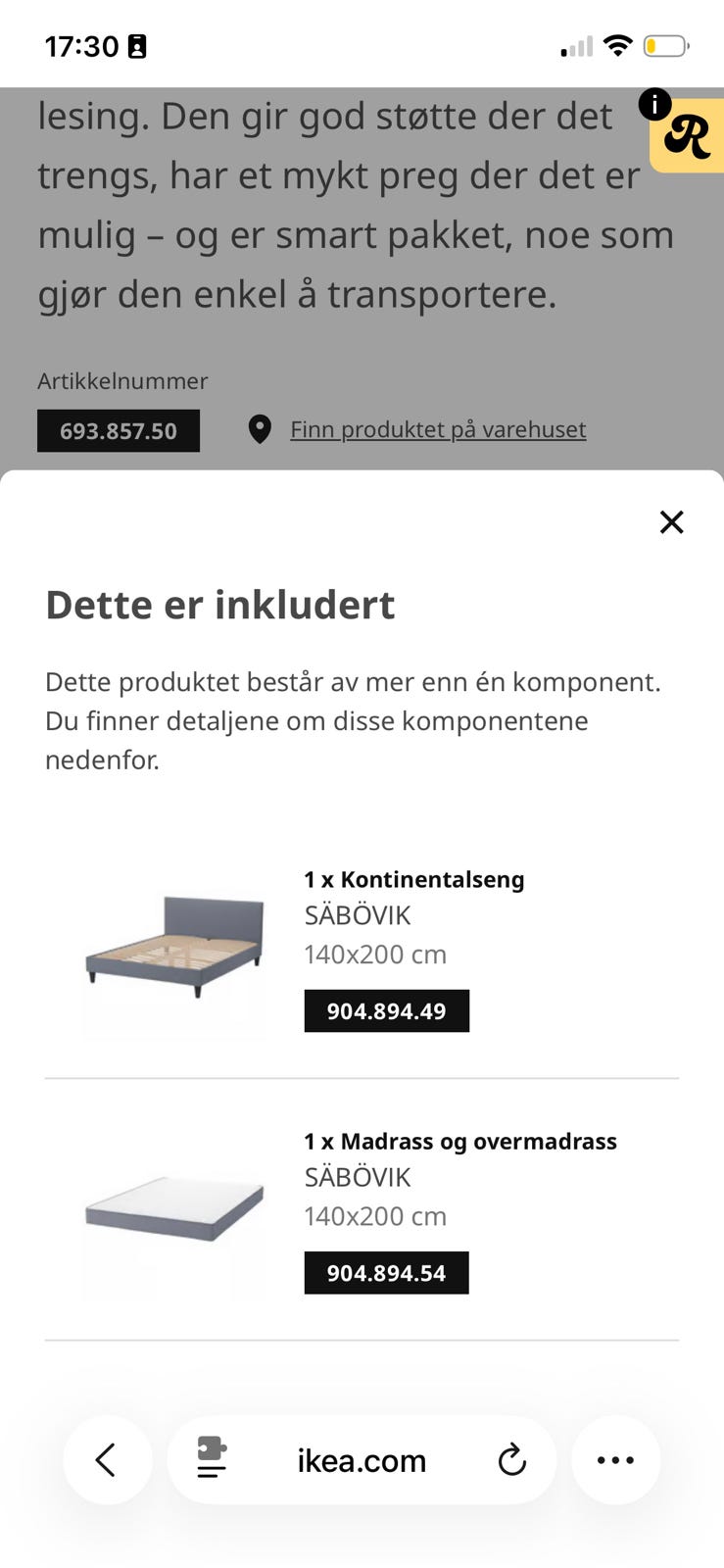Tap the location pin icon
Image resolution: width=724 pixels, height=1568 pixels.
[x=261, y=428]
